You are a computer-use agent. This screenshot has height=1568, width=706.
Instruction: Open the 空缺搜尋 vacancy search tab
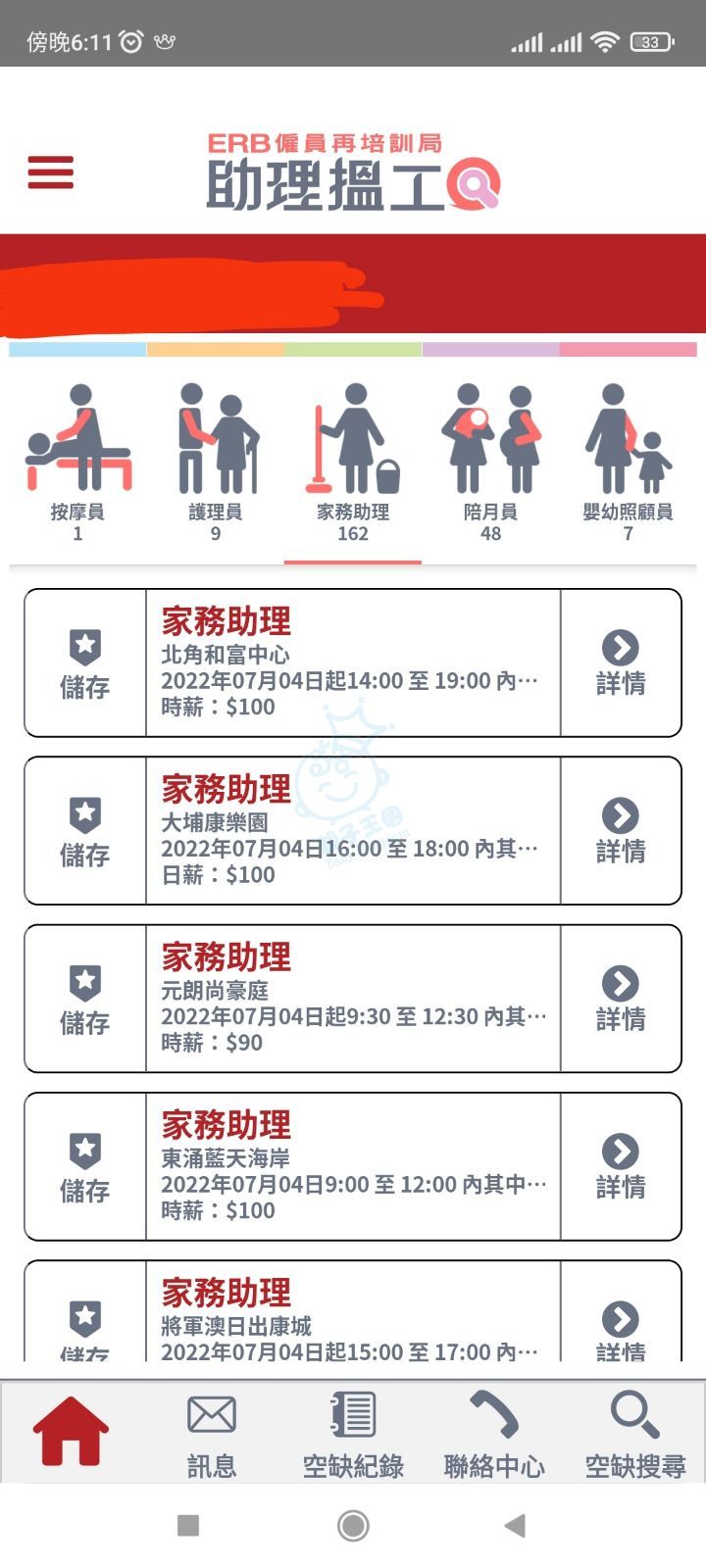coord(635,1434)
